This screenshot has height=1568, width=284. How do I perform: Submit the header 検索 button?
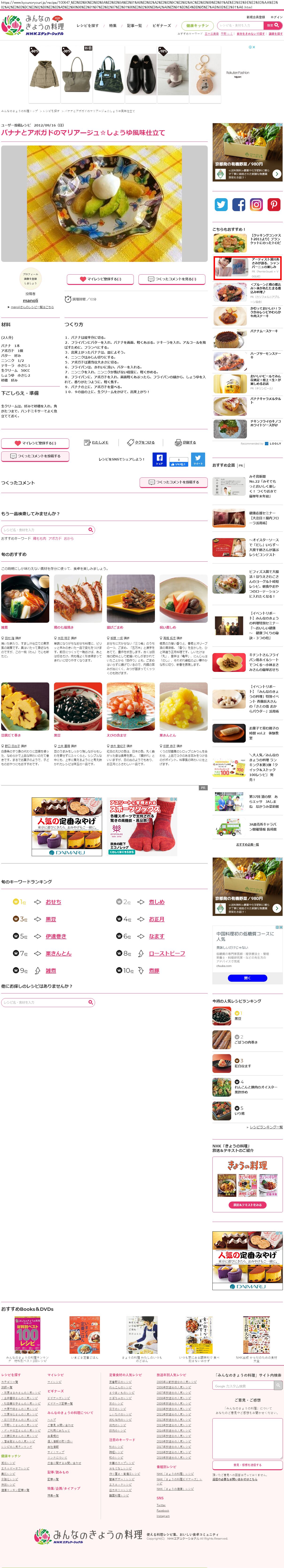pyautogui.click(x=272, y=26)
